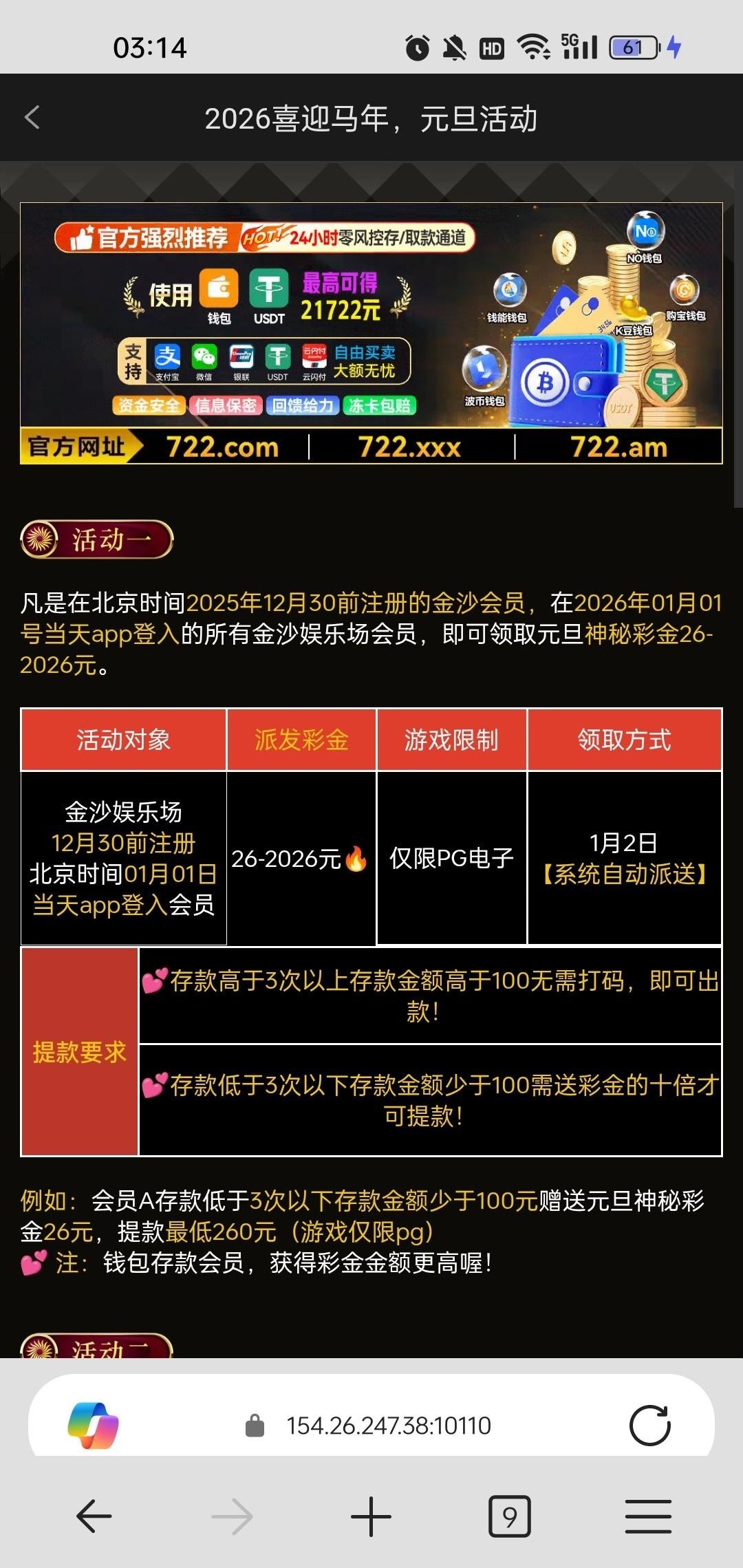The height and width of the screenshot is (1568, 743).
Task: Show the nine open tabs
Action: pos(509,1516)
